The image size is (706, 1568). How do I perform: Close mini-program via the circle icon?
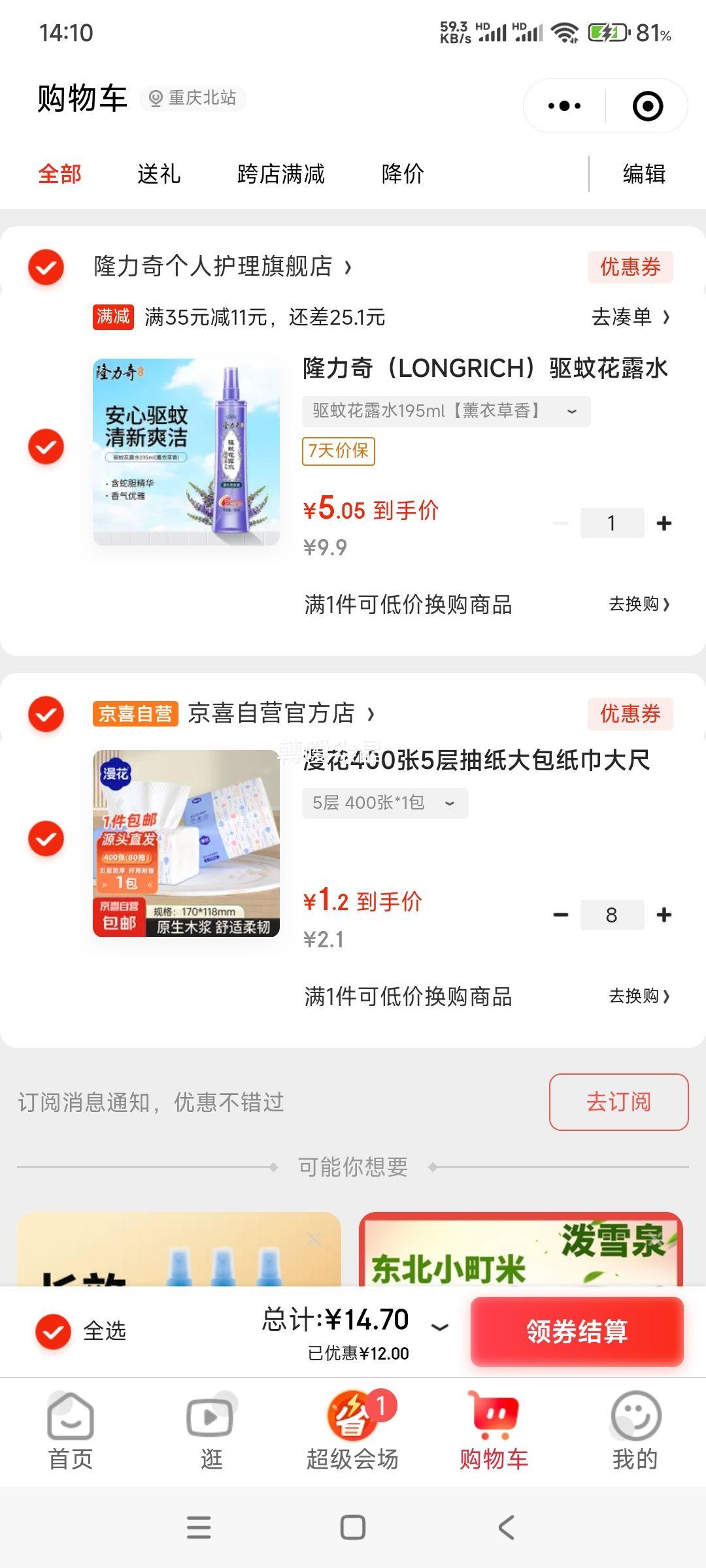[x=648, y=106]
